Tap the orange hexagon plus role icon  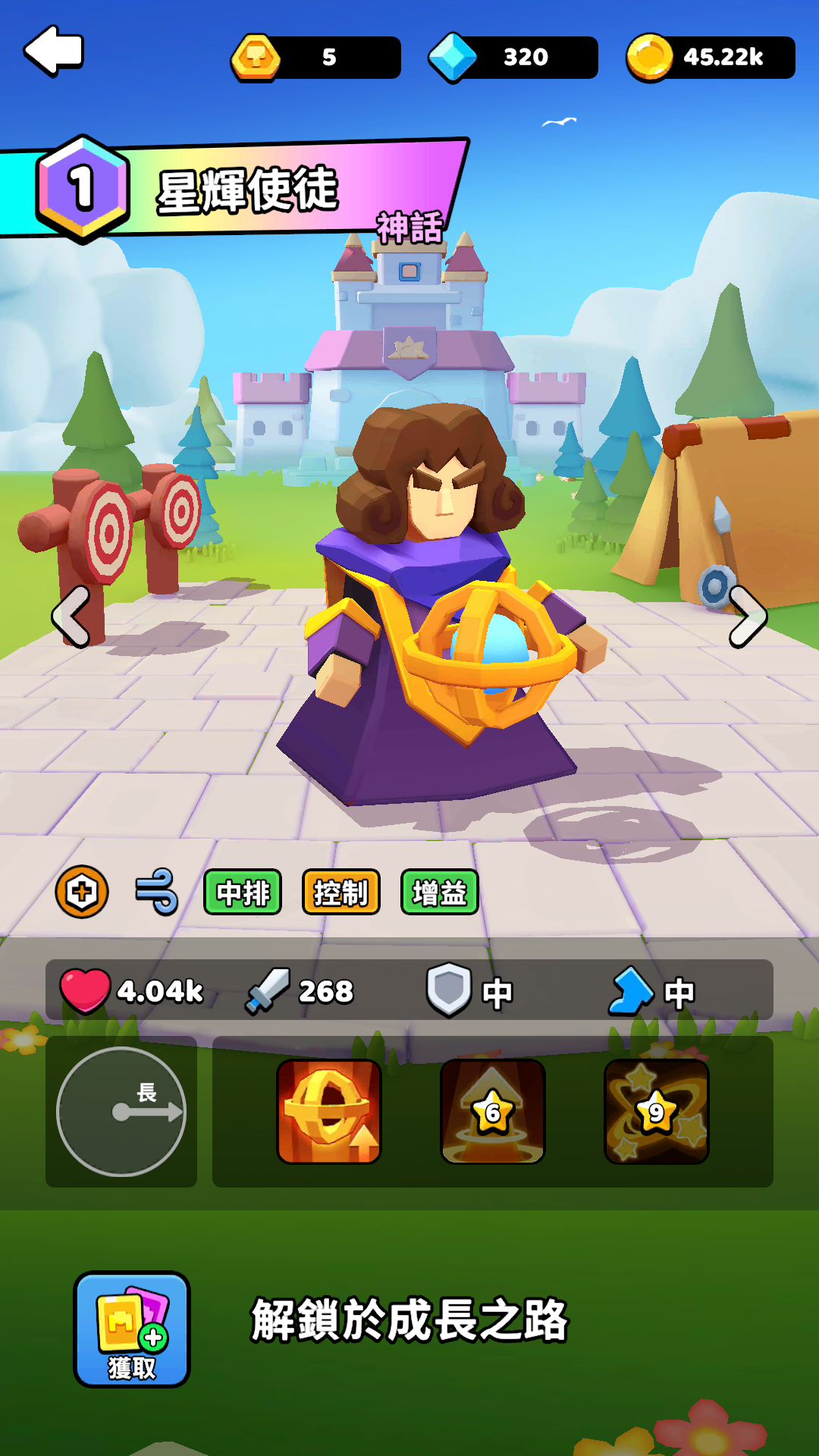pyautogui.click(x=82, y=892)
